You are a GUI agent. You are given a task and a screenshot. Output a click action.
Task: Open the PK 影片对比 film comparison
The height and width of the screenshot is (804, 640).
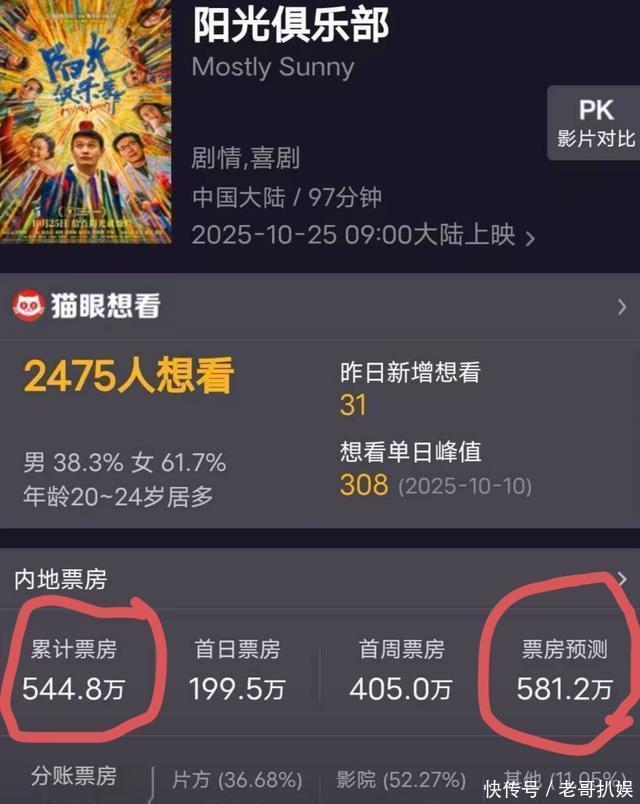click(594, 123)
